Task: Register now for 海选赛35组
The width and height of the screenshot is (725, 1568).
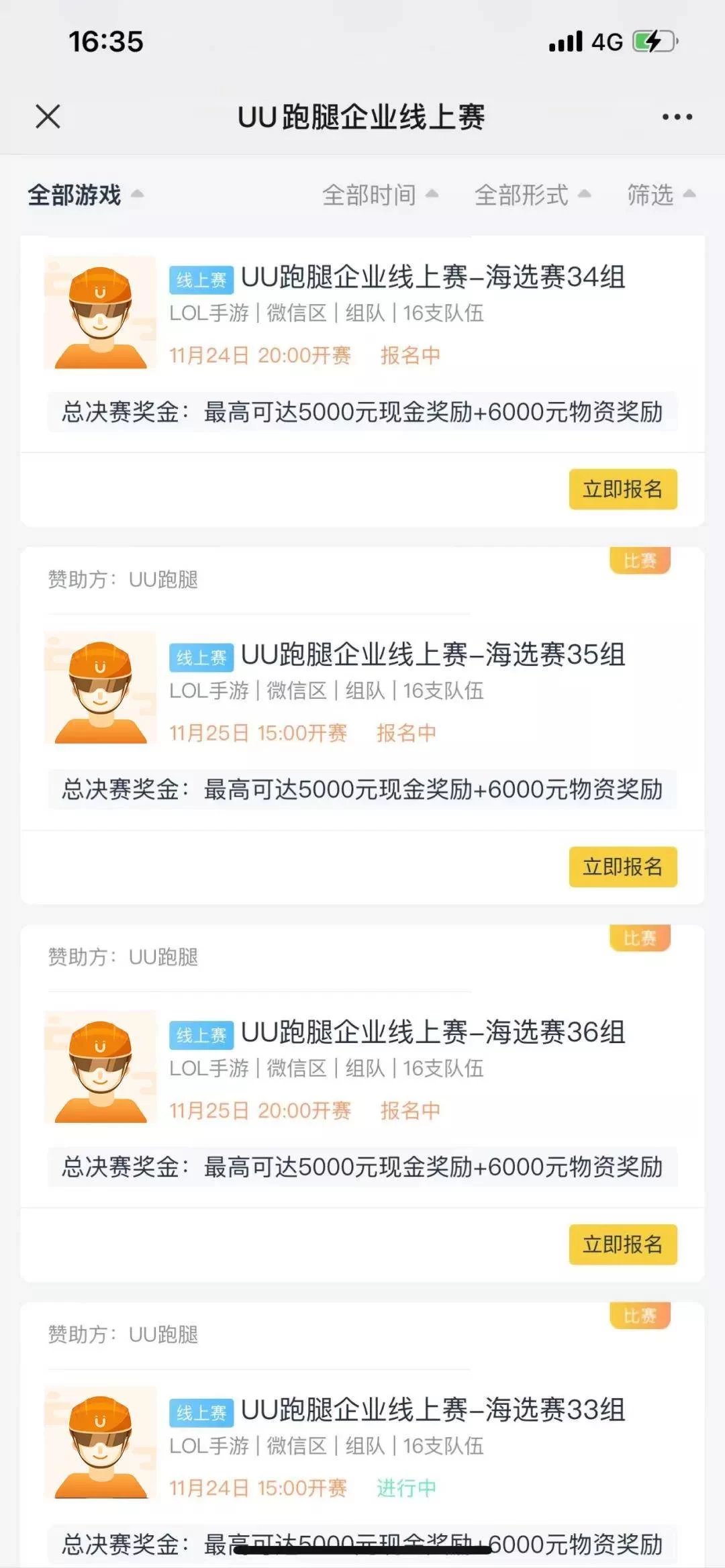Action: coord(622,867)
